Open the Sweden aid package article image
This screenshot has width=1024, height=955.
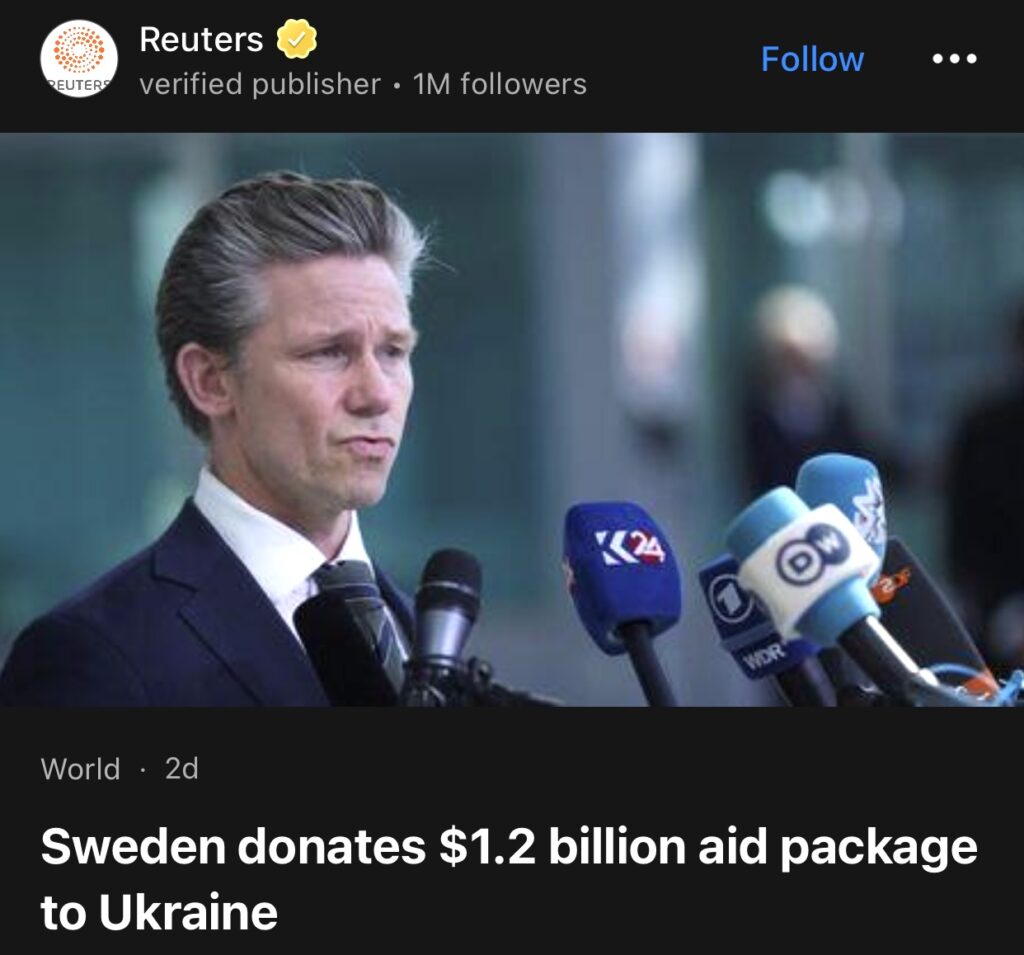tap(512, 420)
